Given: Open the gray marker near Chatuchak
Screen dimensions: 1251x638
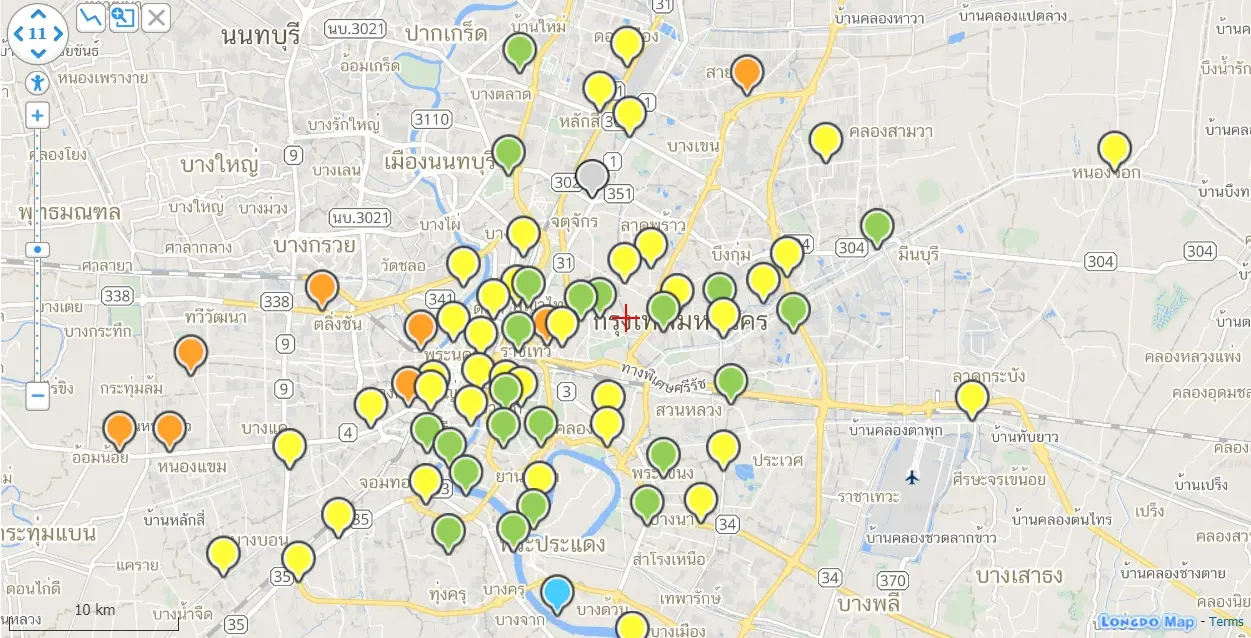Looking at the screenshot, I should [x=592, y=176].
